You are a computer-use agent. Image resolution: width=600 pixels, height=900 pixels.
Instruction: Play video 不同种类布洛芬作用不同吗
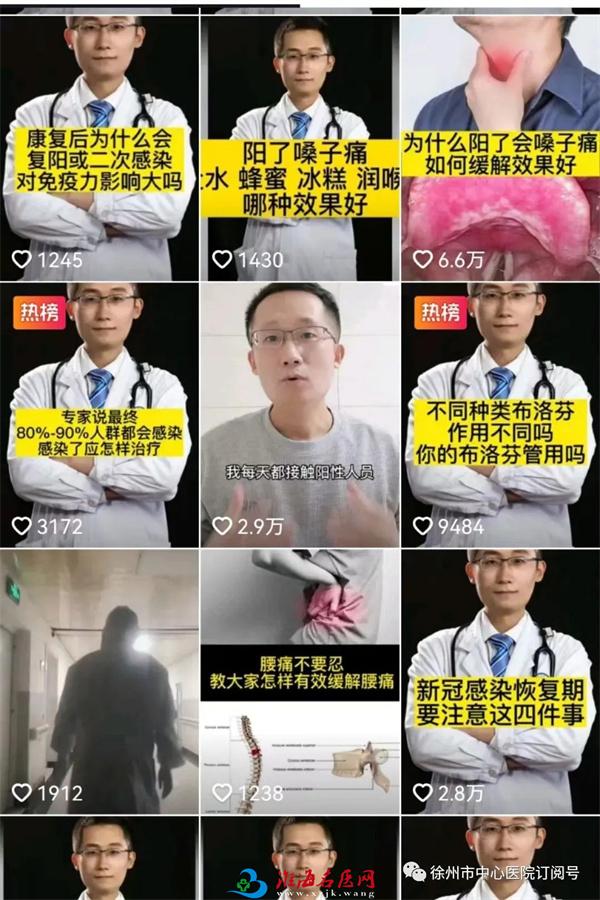coord(499,415)
